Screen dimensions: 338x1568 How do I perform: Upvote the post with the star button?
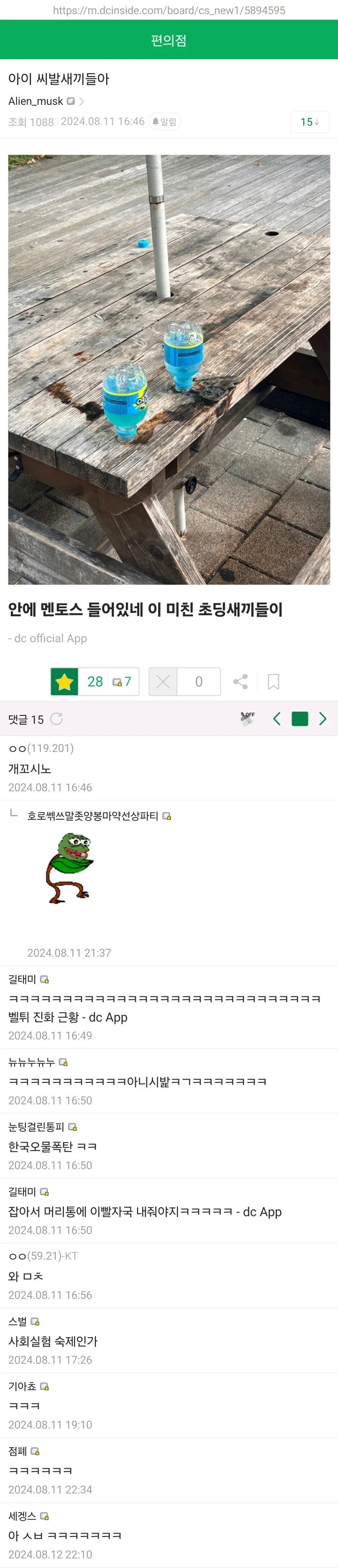[x=64, y=682]
